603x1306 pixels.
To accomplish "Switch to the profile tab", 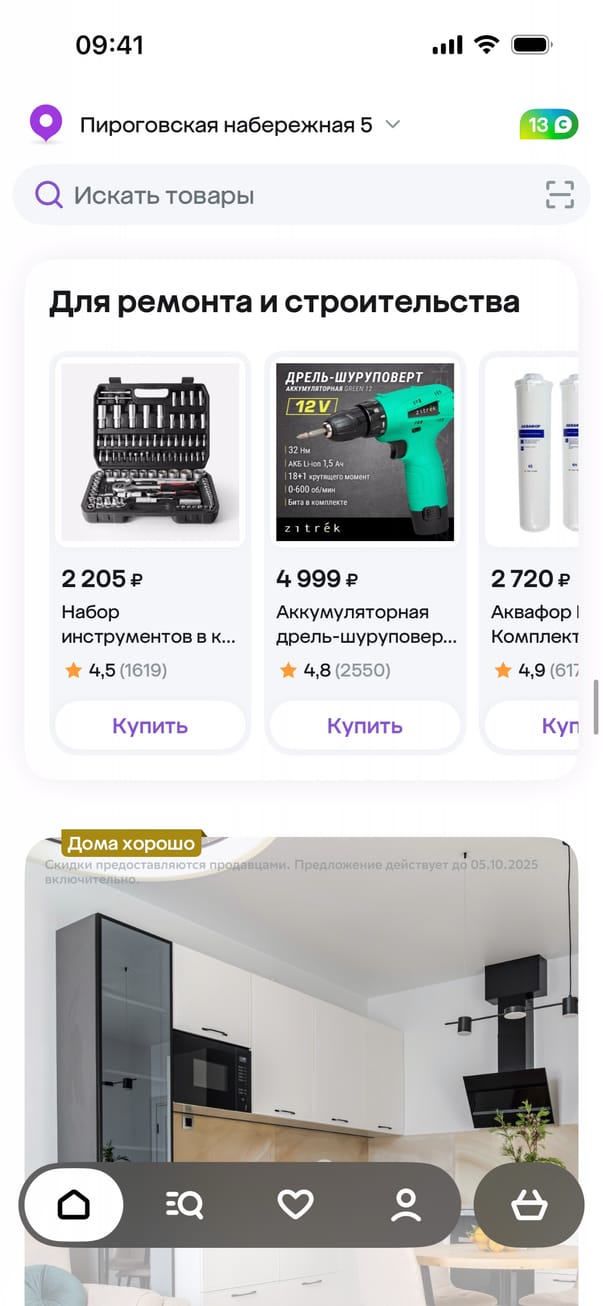I will [x=406, y=1205].
